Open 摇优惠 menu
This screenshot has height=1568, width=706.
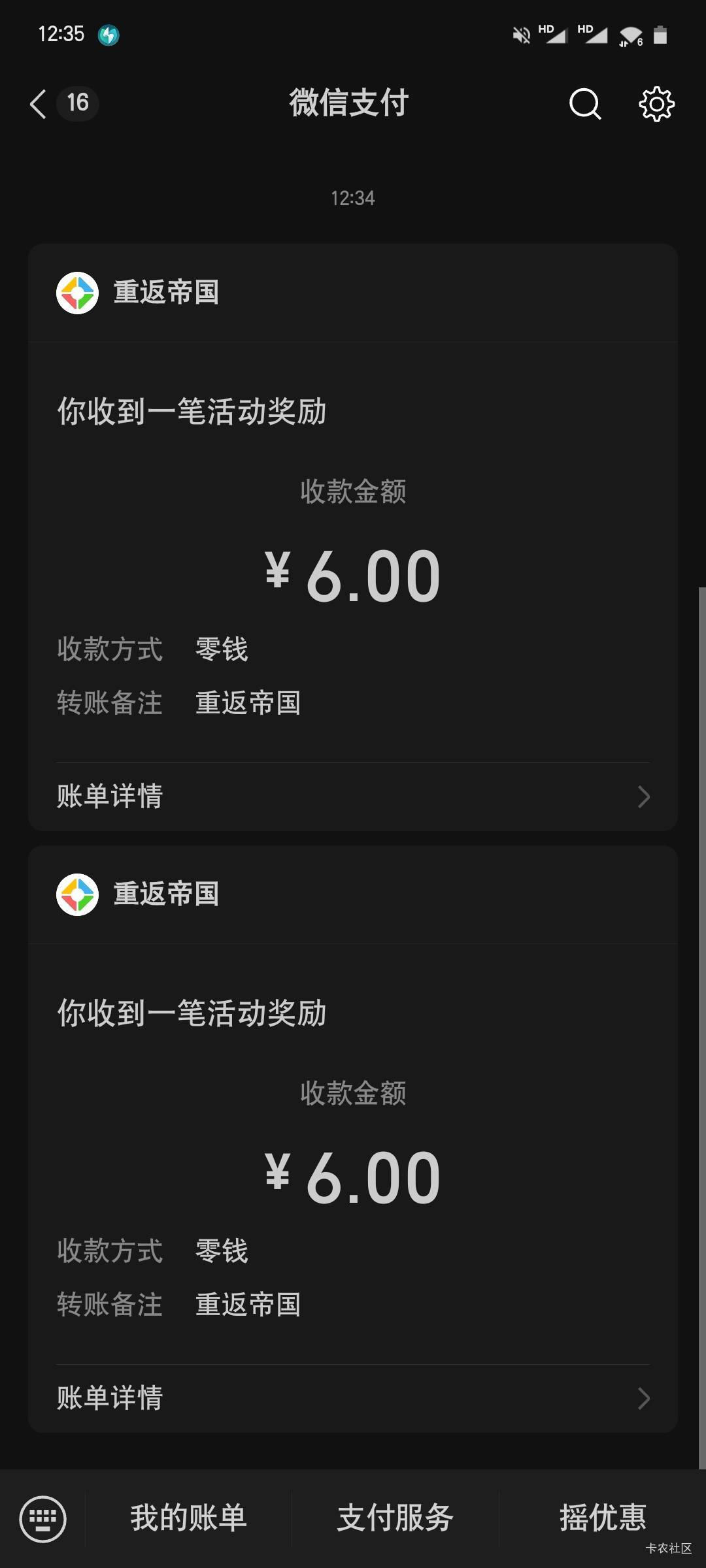[x=603, y=1517]
